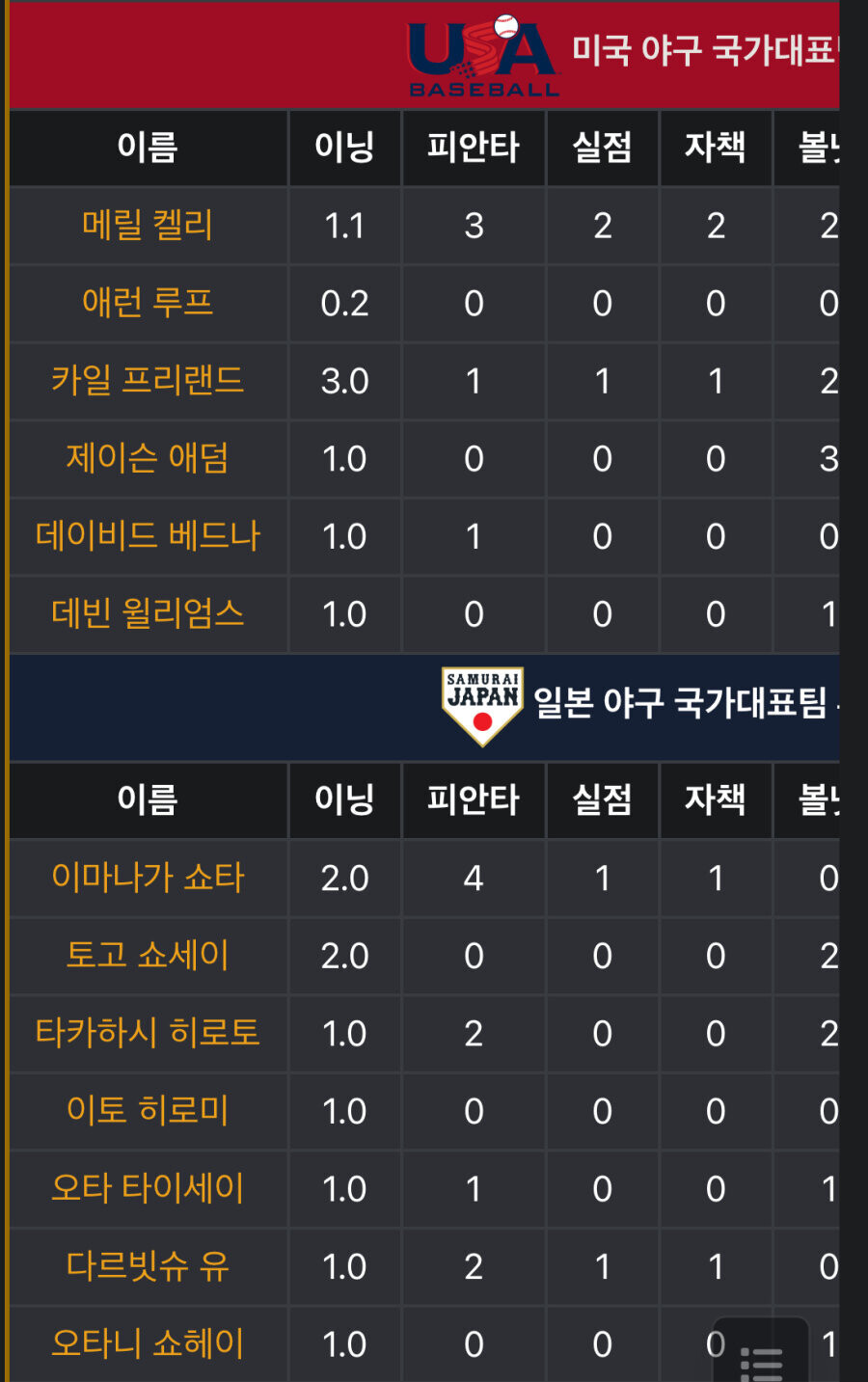Tap the 토고 쇼세이 link
The height and width of the screenshot is (1382, 868).
click(x=148, y=956)
